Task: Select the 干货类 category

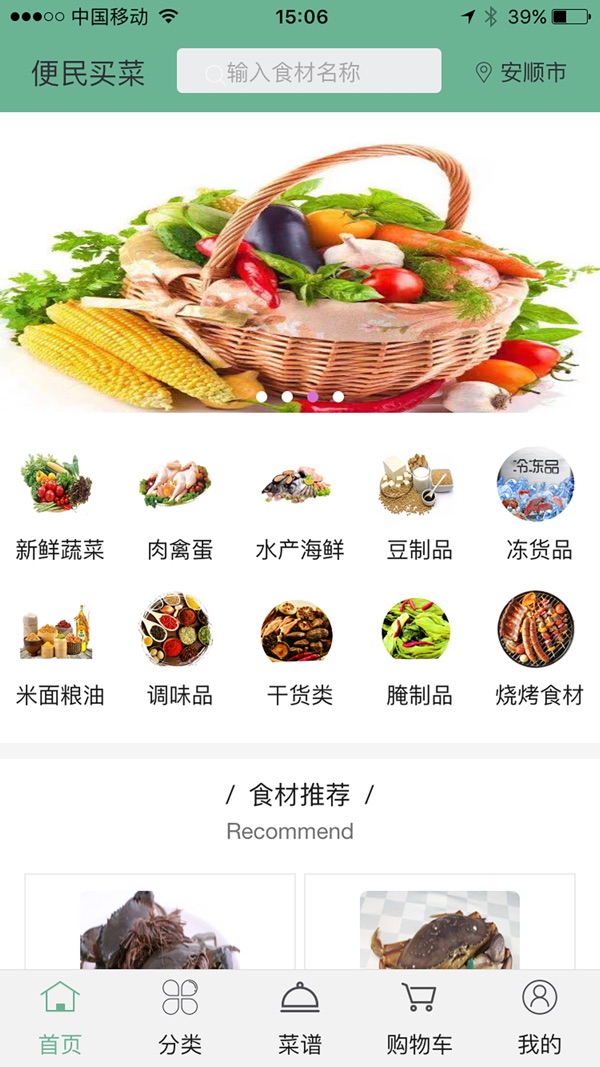Action: point(299,650)
